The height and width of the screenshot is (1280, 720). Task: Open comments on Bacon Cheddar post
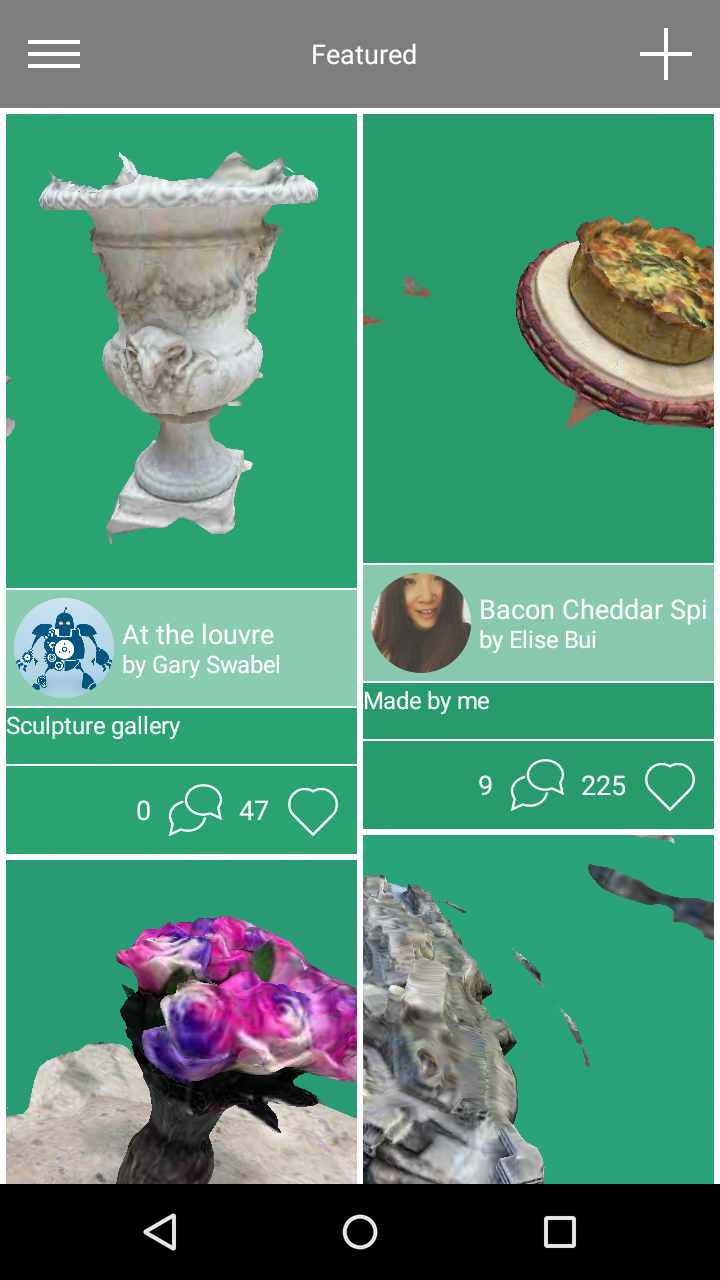click(537, 785)
